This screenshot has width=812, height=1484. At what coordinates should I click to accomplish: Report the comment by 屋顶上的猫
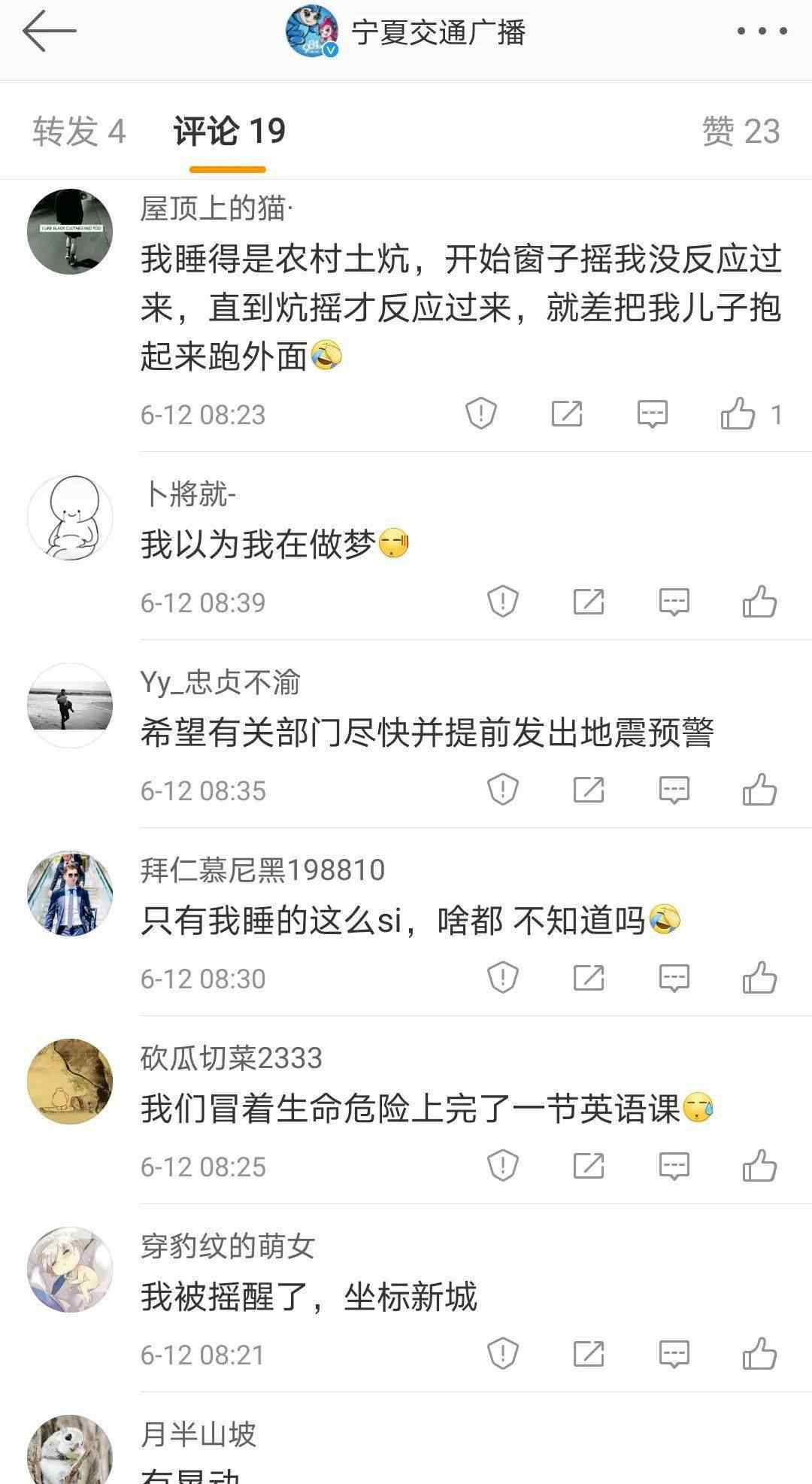[x=481, y=414]
